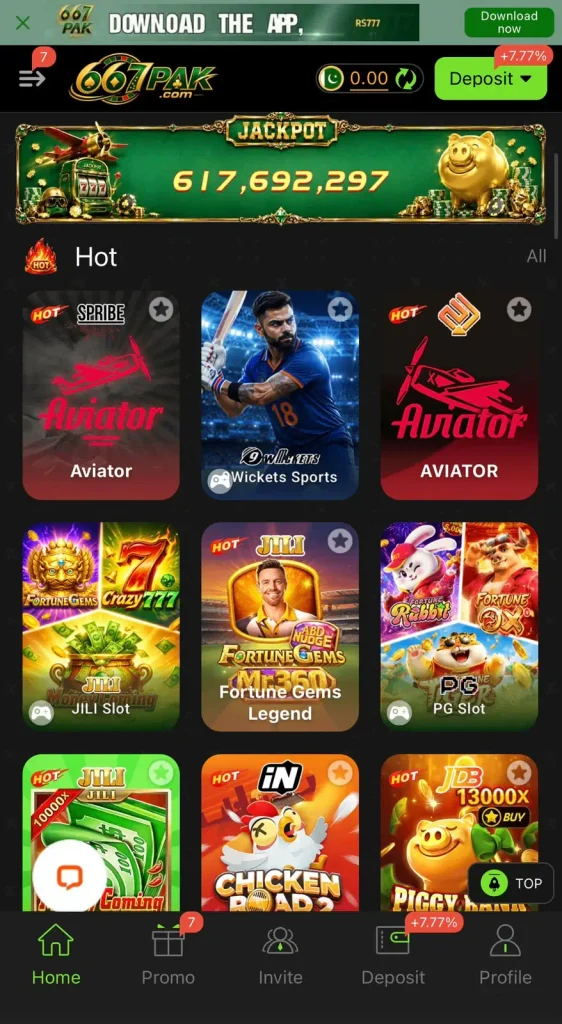
Task: Open 9Wickets Sports
Action: coord(279,395)
